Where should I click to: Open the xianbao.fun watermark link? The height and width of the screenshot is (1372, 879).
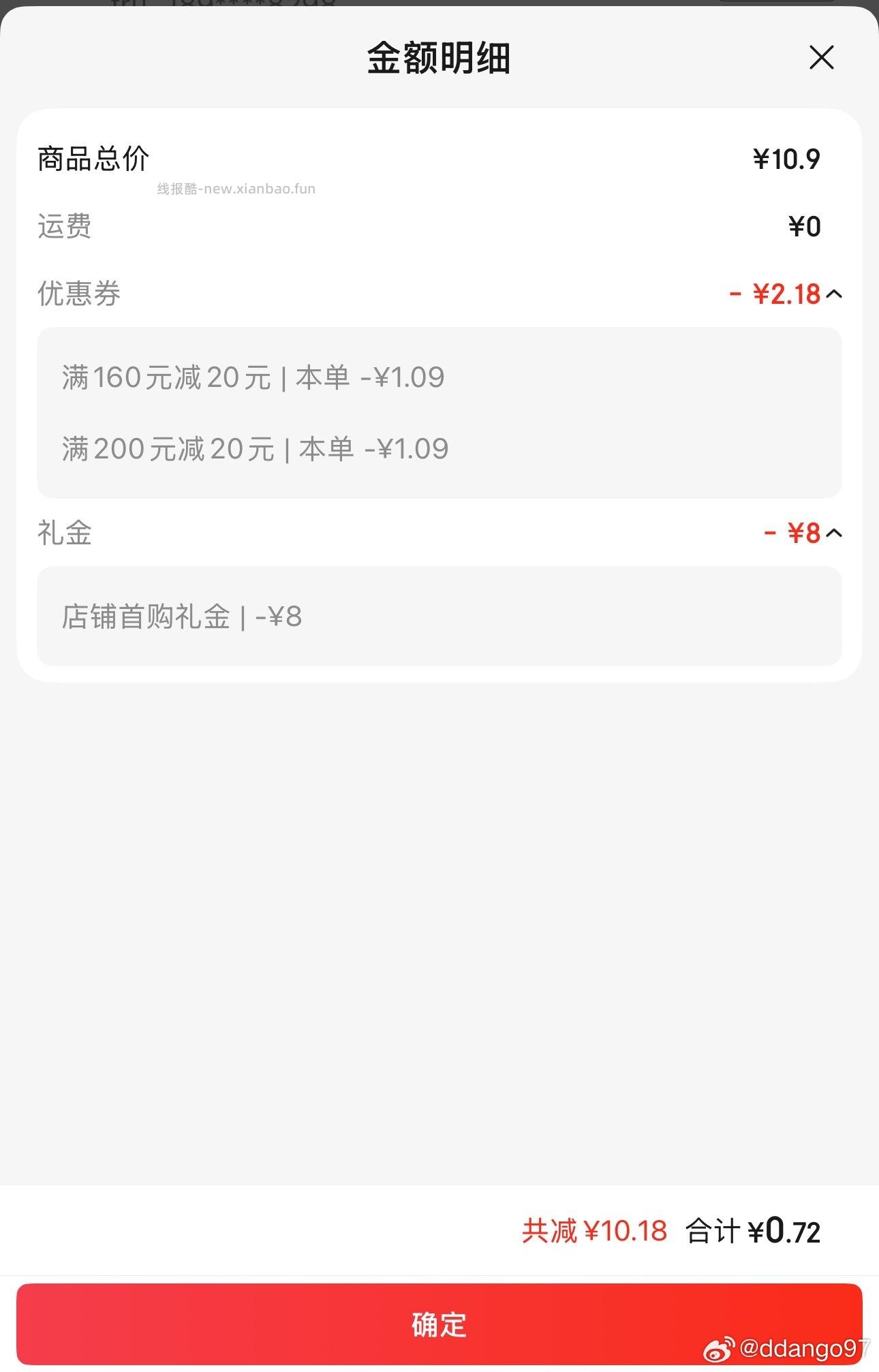pyautogui.click(x=235, y=189)
